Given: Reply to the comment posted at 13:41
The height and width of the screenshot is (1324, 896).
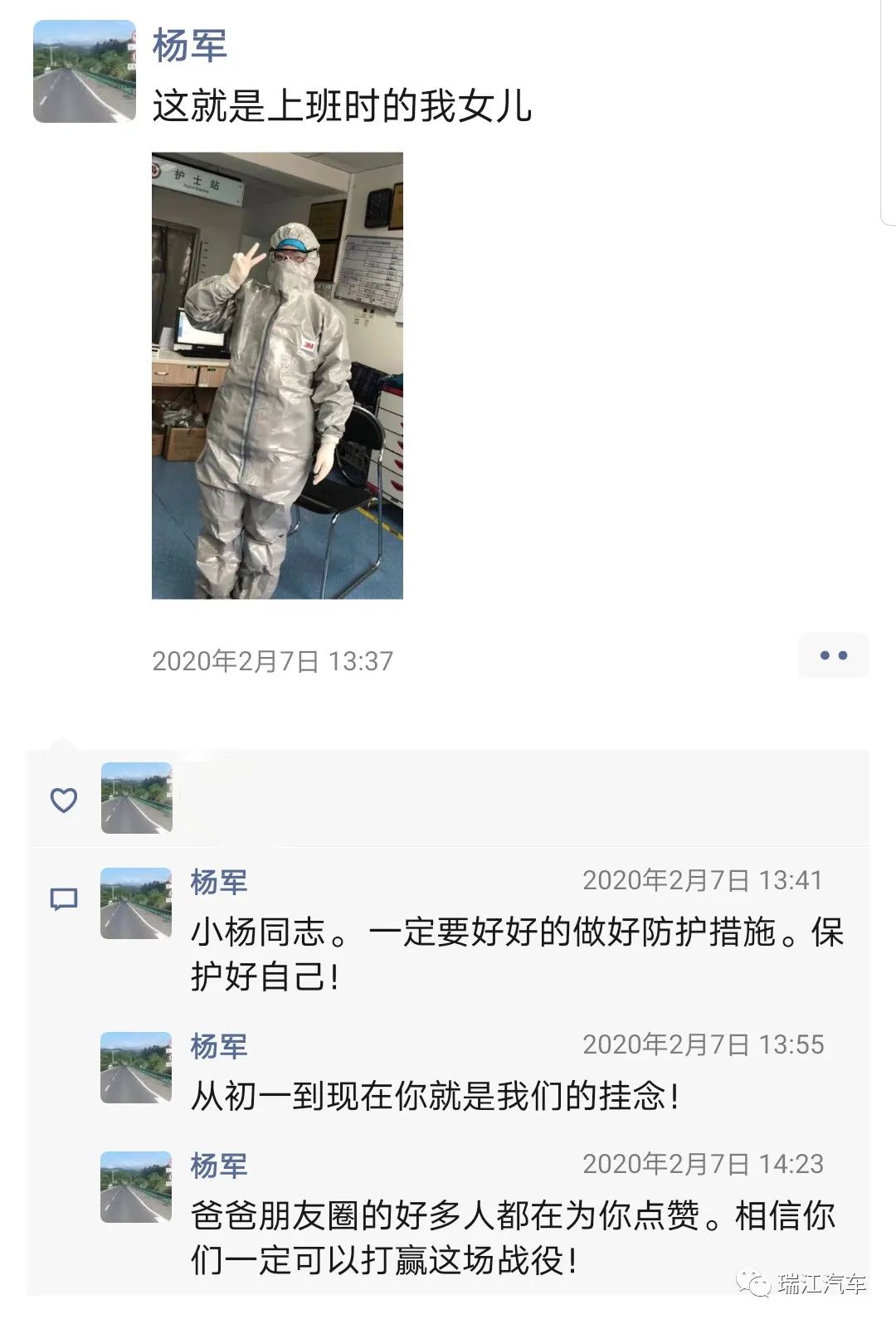Looking at the screenshot, I should coord(516,954).
